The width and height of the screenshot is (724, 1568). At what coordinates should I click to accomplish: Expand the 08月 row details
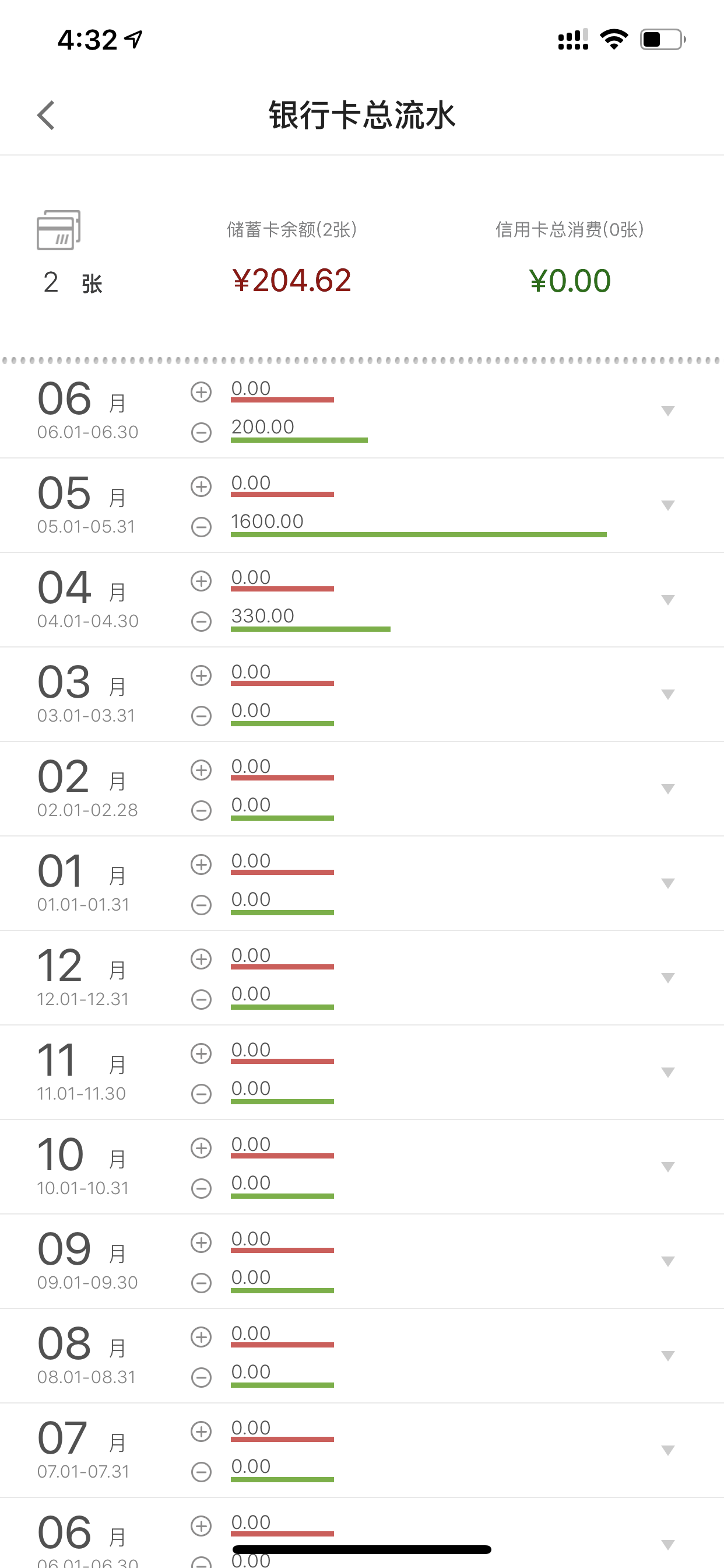[667, 1356]
